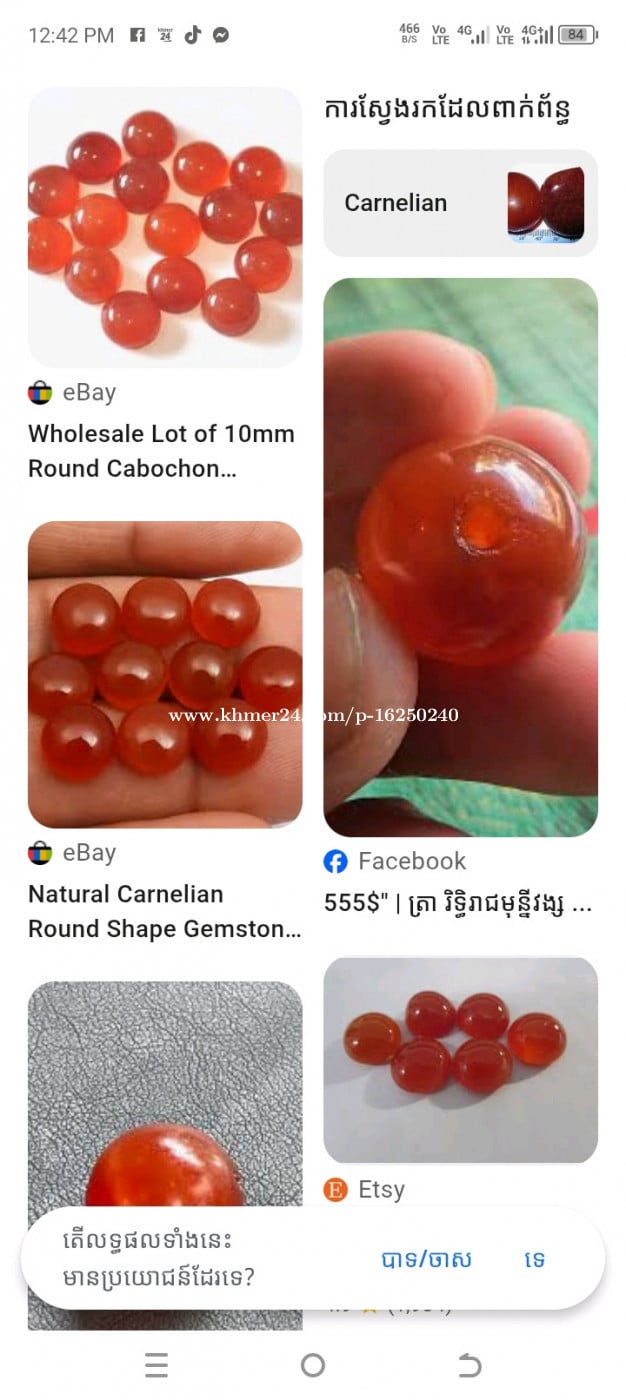Open the Etsy carnelian cabochons result
626x1400 pixels.
(460, 1059)
